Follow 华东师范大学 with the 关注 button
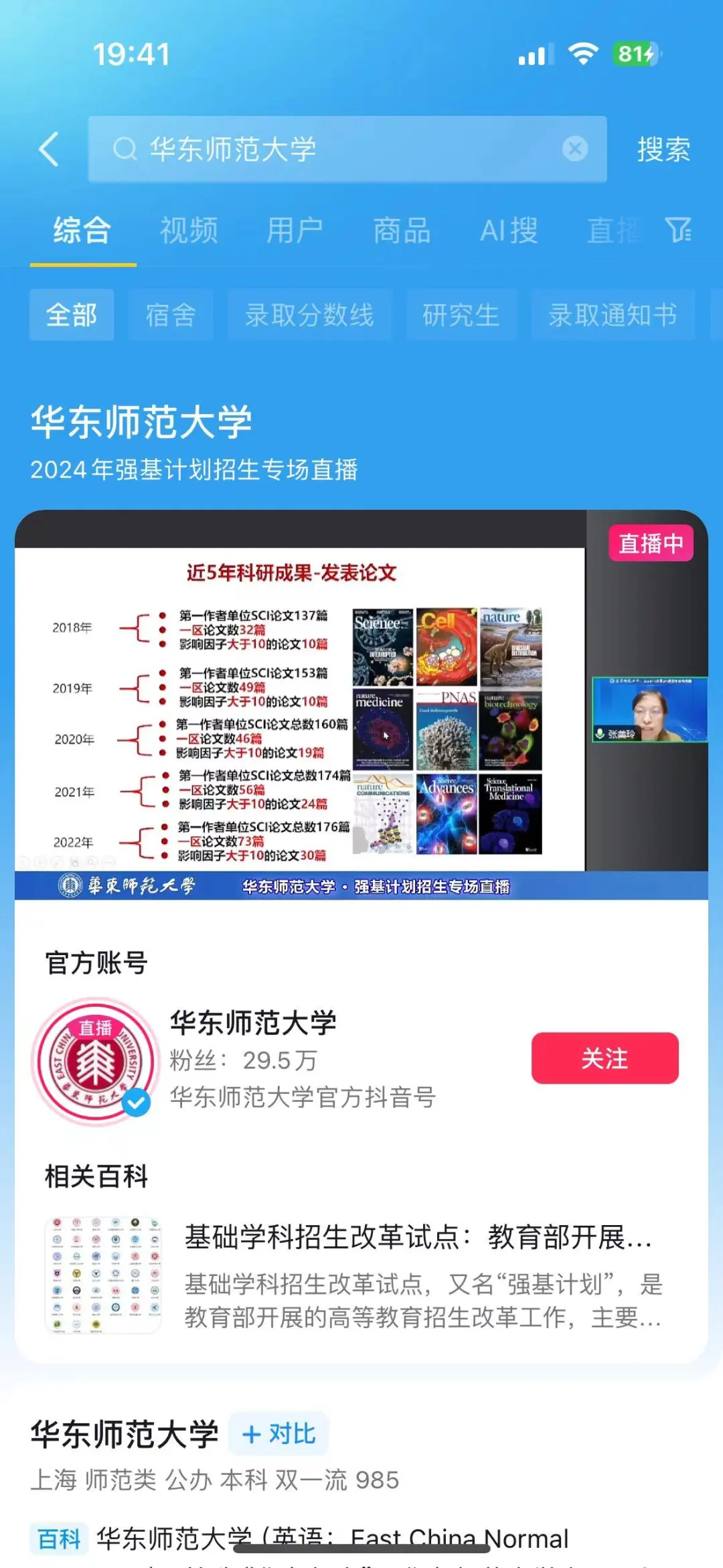The width and height of the screenshot is (723, 1568). (605, 1058)
